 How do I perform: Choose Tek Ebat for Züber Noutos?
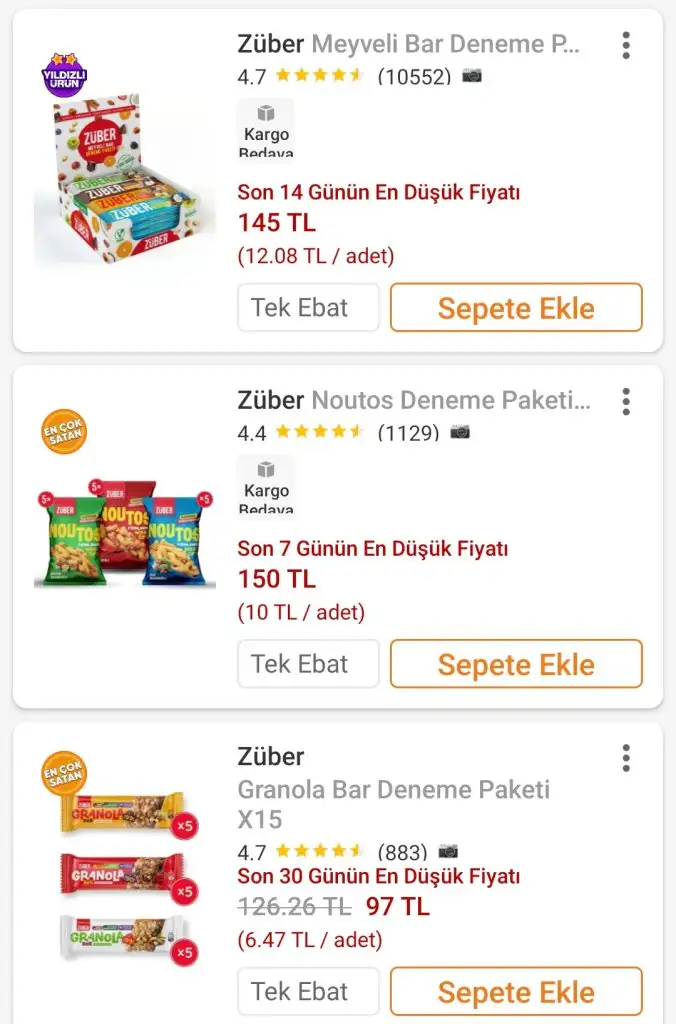click(x=308, y=664)
